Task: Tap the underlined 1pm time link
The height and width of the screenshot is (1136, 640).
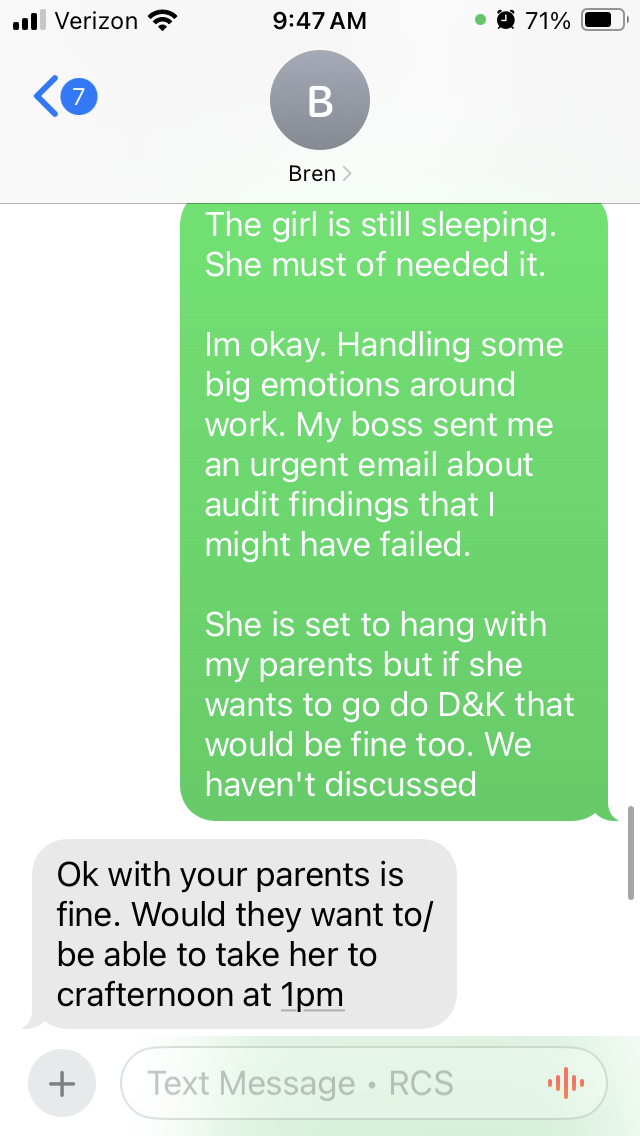Action: pos(312,995)
